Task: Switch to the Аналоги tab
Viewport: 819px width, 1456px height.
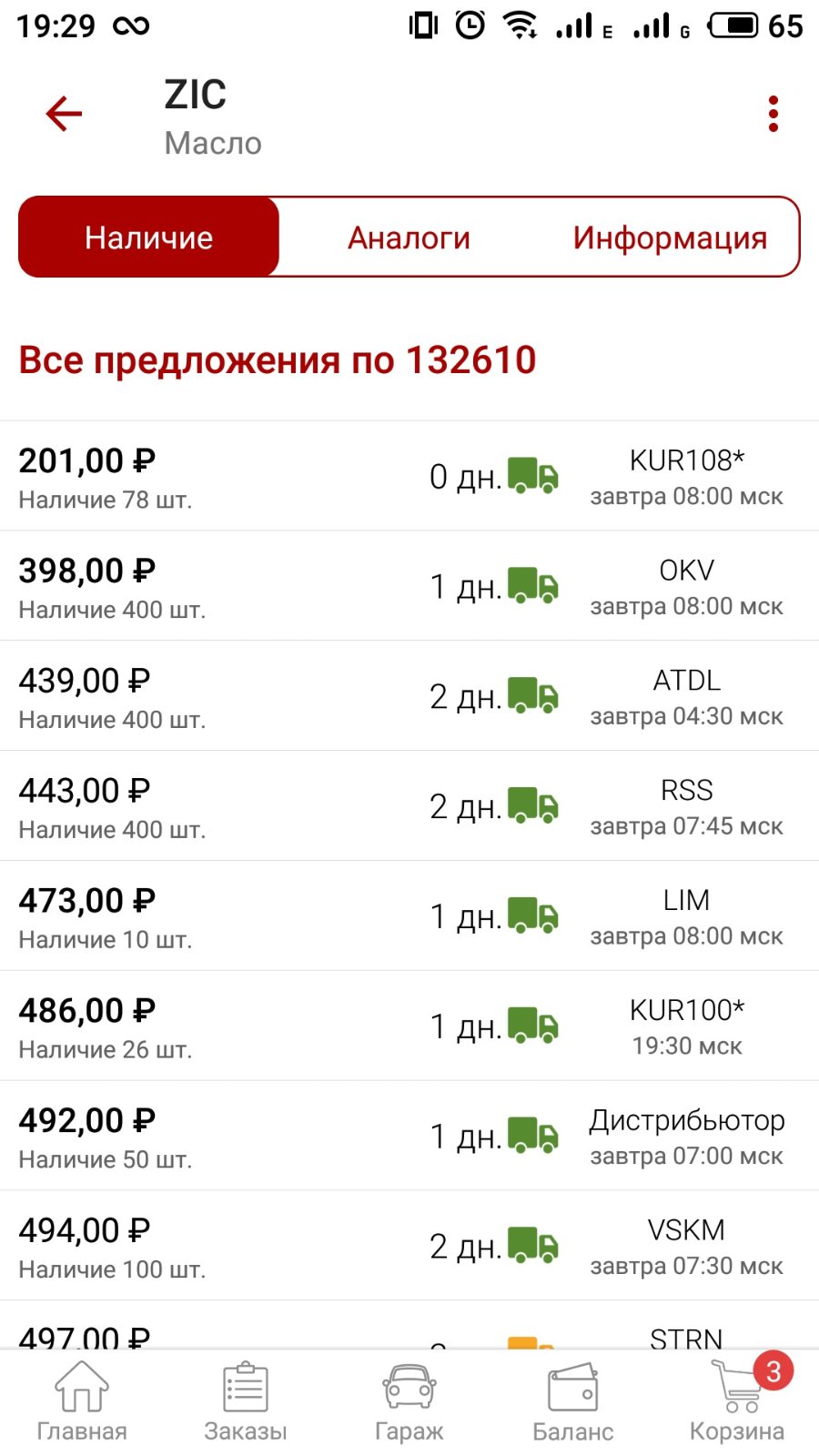Action: coord(409,238)
